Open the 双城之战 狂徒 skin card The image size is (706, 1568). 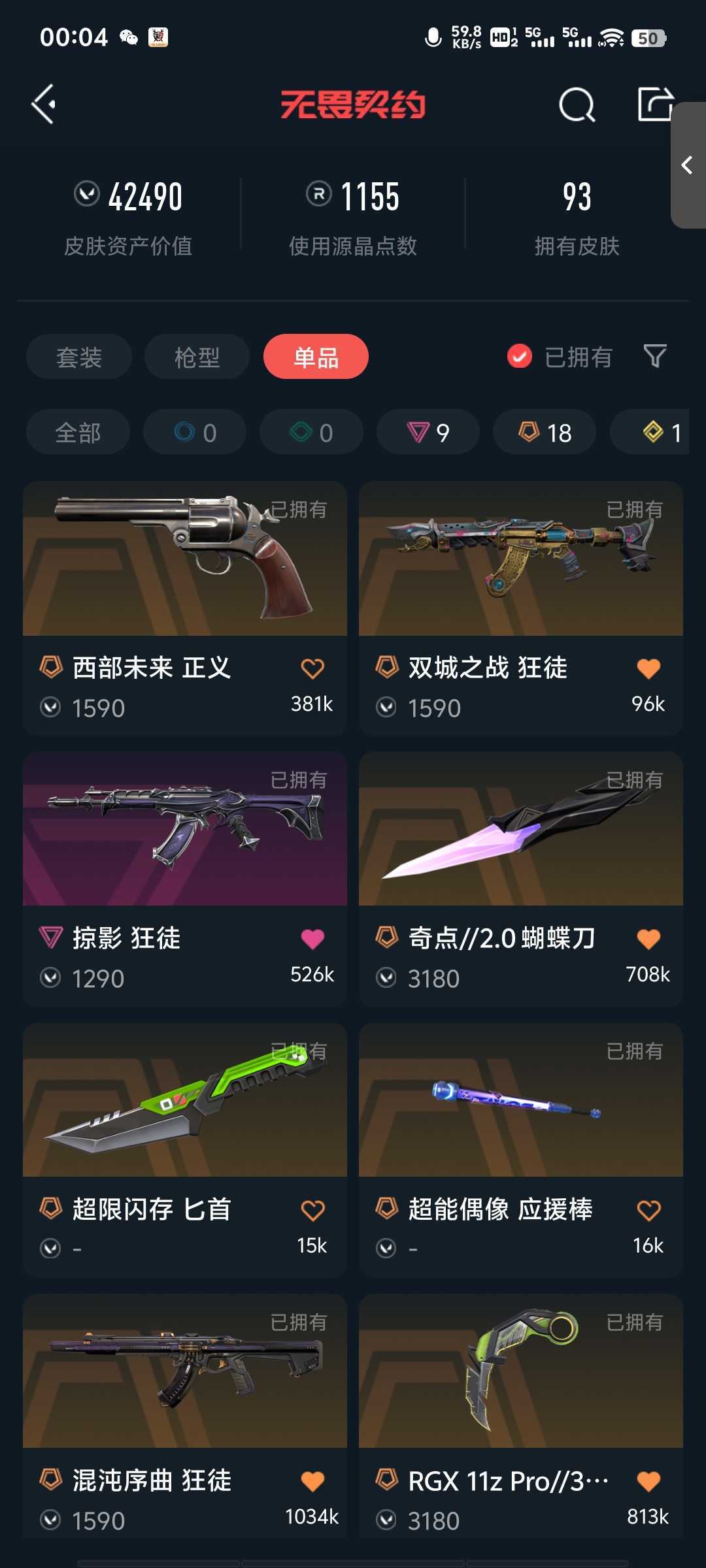coord(521,608)
